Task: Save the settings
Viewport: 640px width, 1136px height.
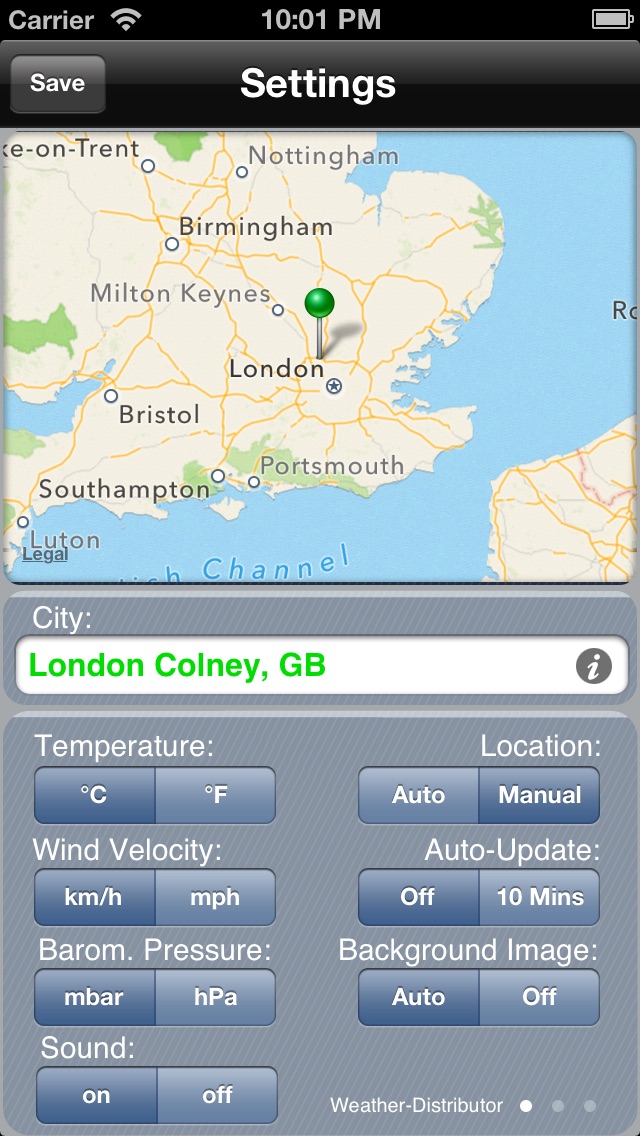Action: pos(58,83)
